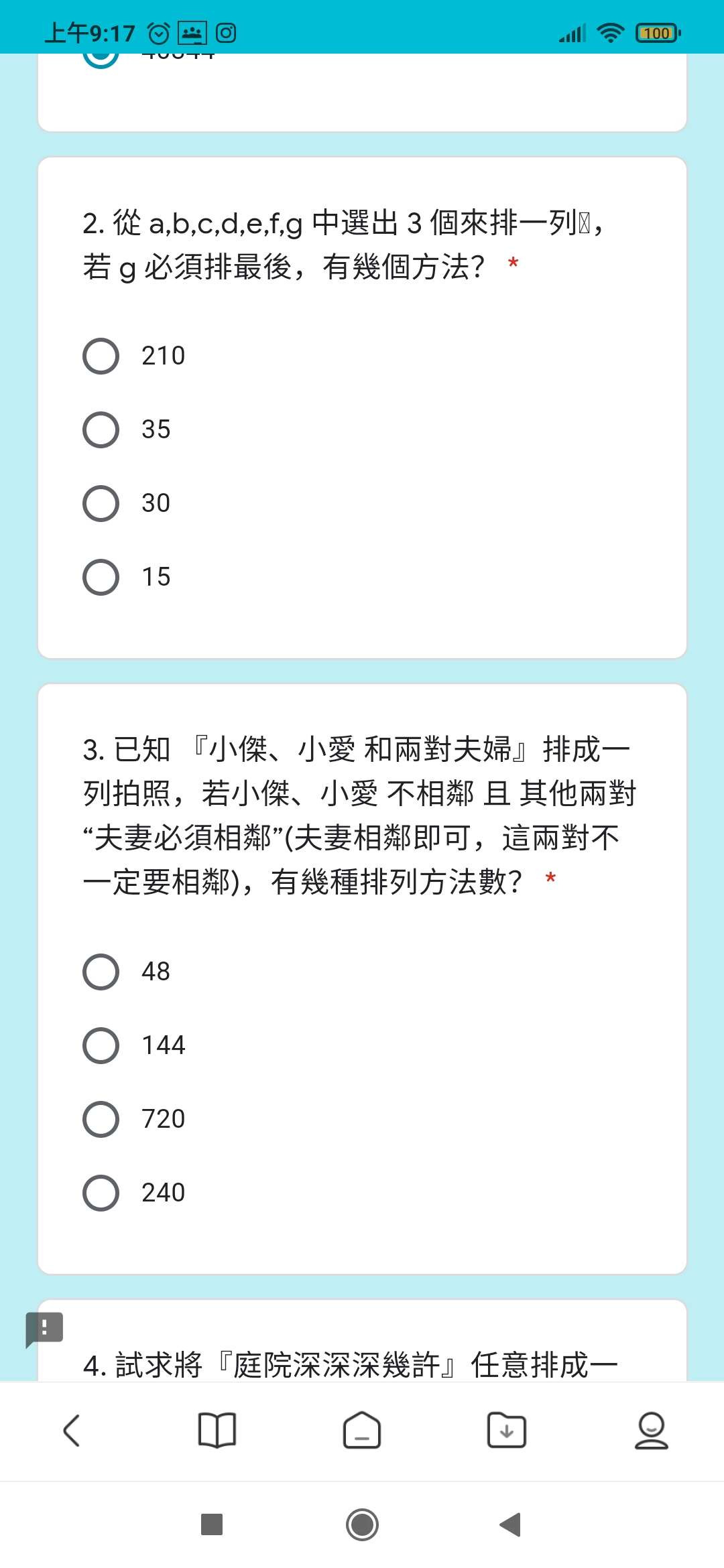The width and height of the screenshot is (724, 1568).
Task: Go back using the browser back arrow
Action: 72,1431
